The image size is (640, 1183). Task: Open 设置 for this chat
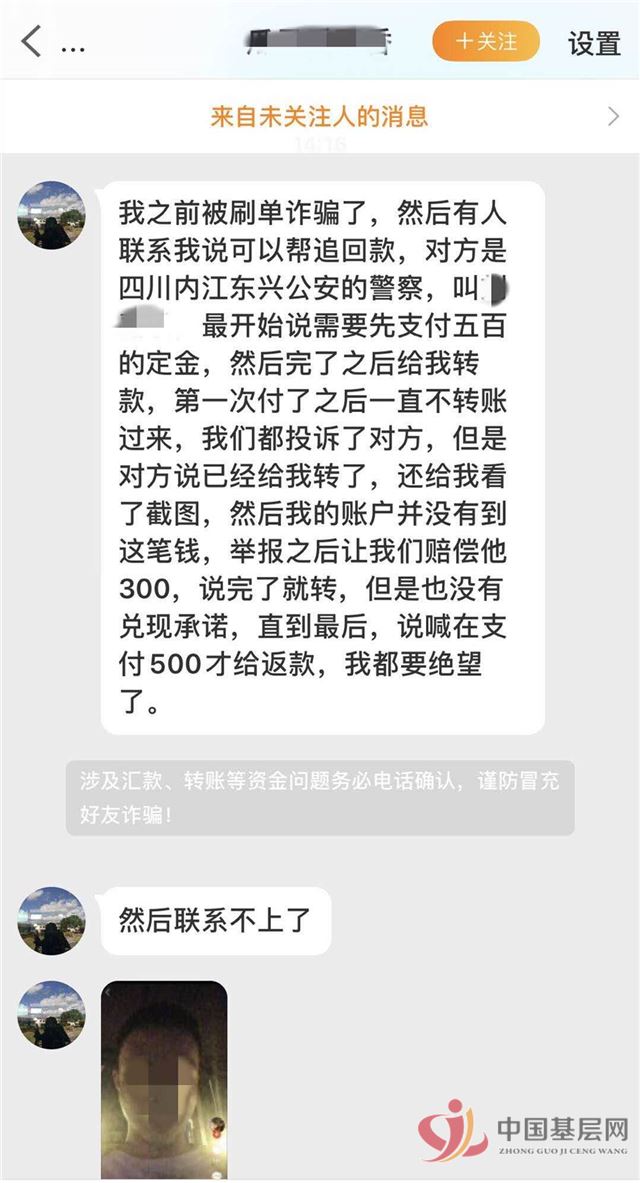point(594,43)
